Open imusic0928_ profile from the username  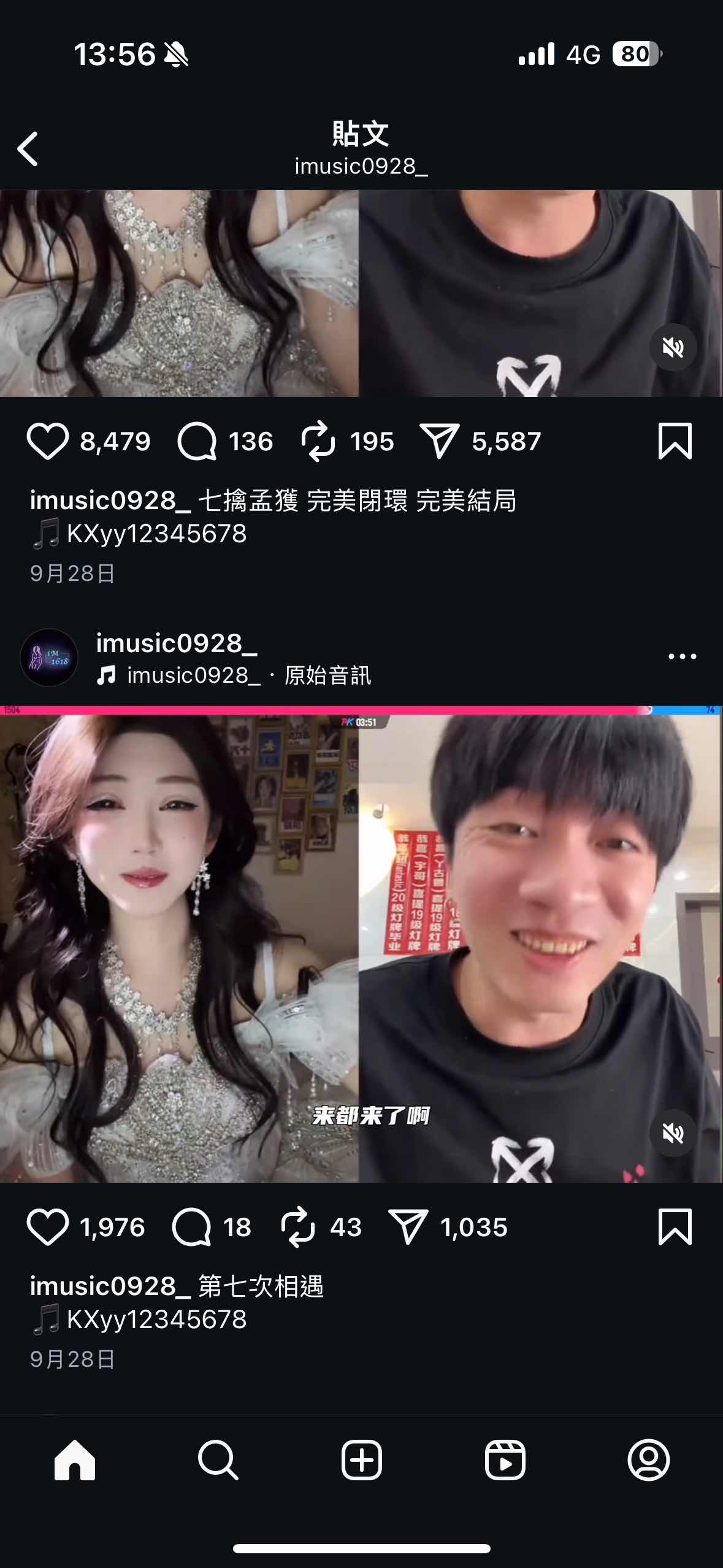(175, 644)
